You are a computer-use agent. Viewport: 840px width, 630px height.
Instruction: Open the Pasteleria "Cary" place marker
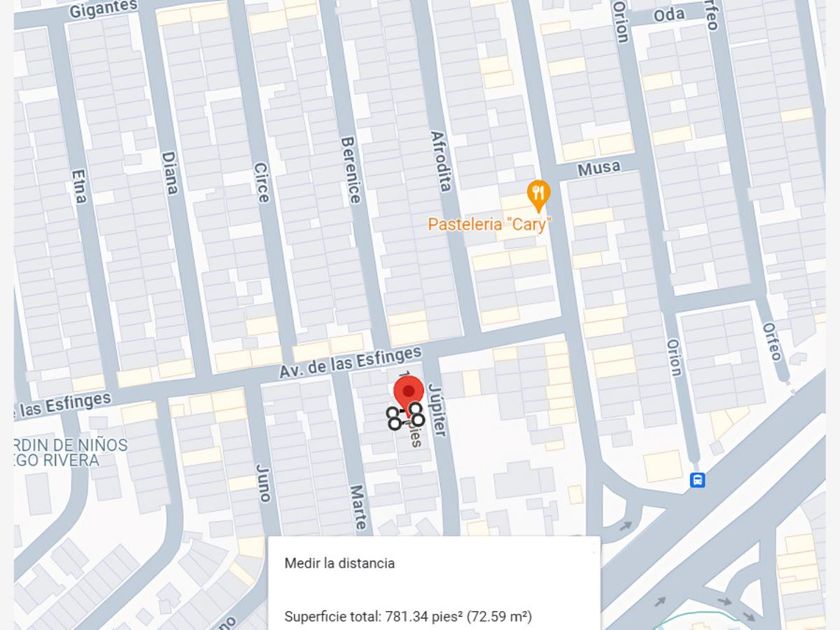538,196
